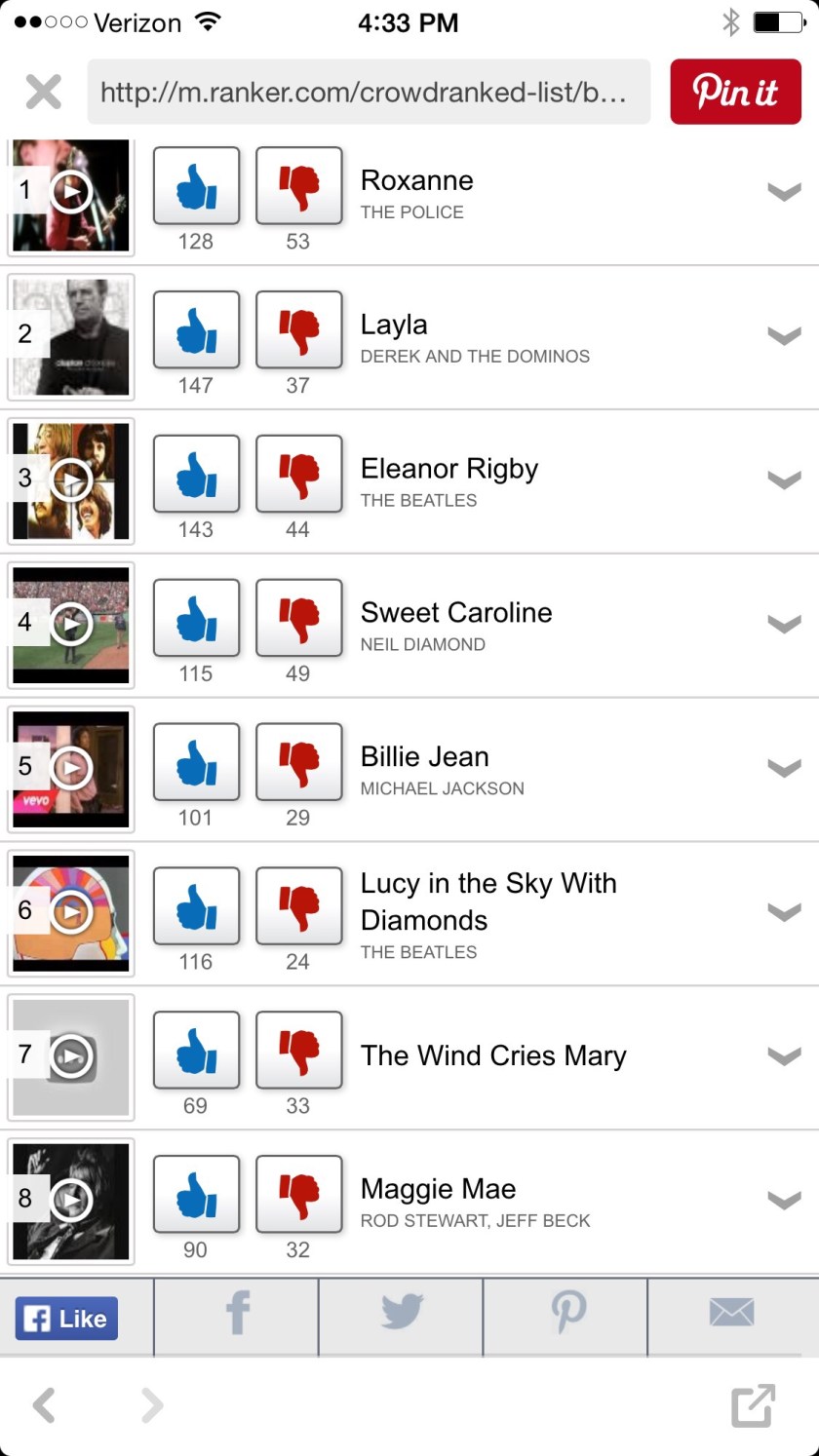Play the Eleanor Rigby video thumbnail
Screen dimensions: 819x1456
[x=71, y=479]
